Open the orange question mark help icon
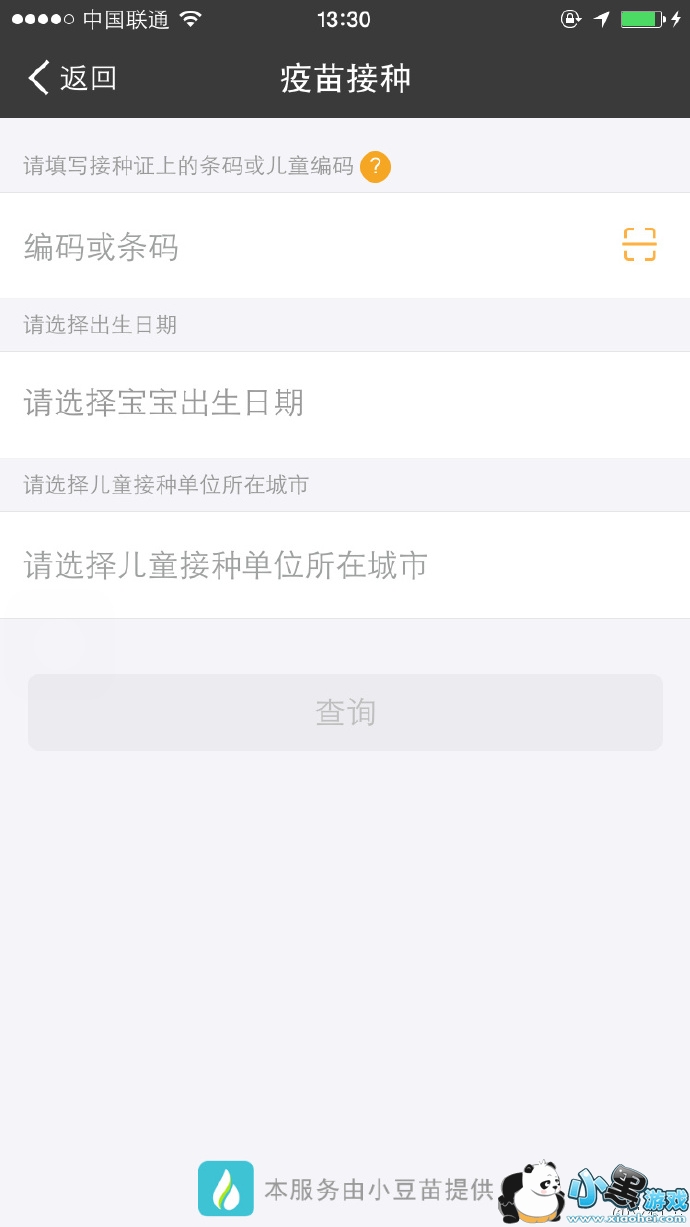 click(375, 166)
